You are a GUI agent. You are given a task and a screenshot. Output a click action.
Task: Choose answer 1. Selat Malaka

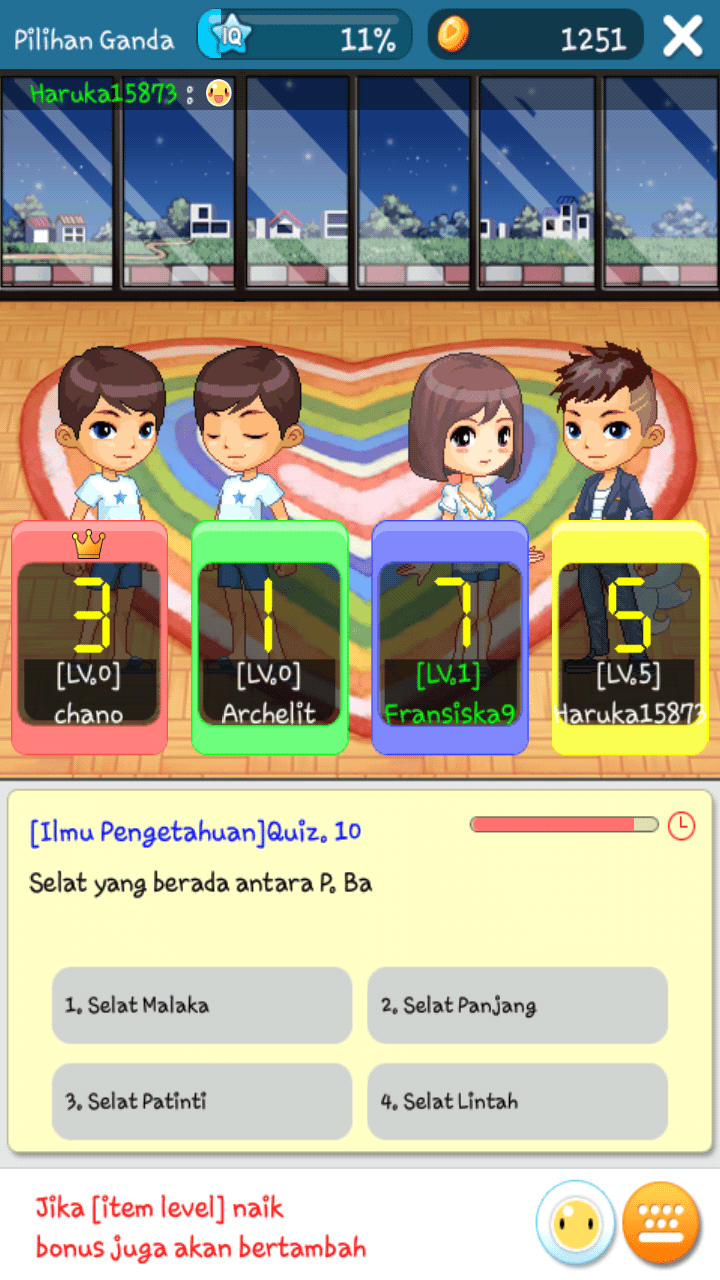(202, 1005)
